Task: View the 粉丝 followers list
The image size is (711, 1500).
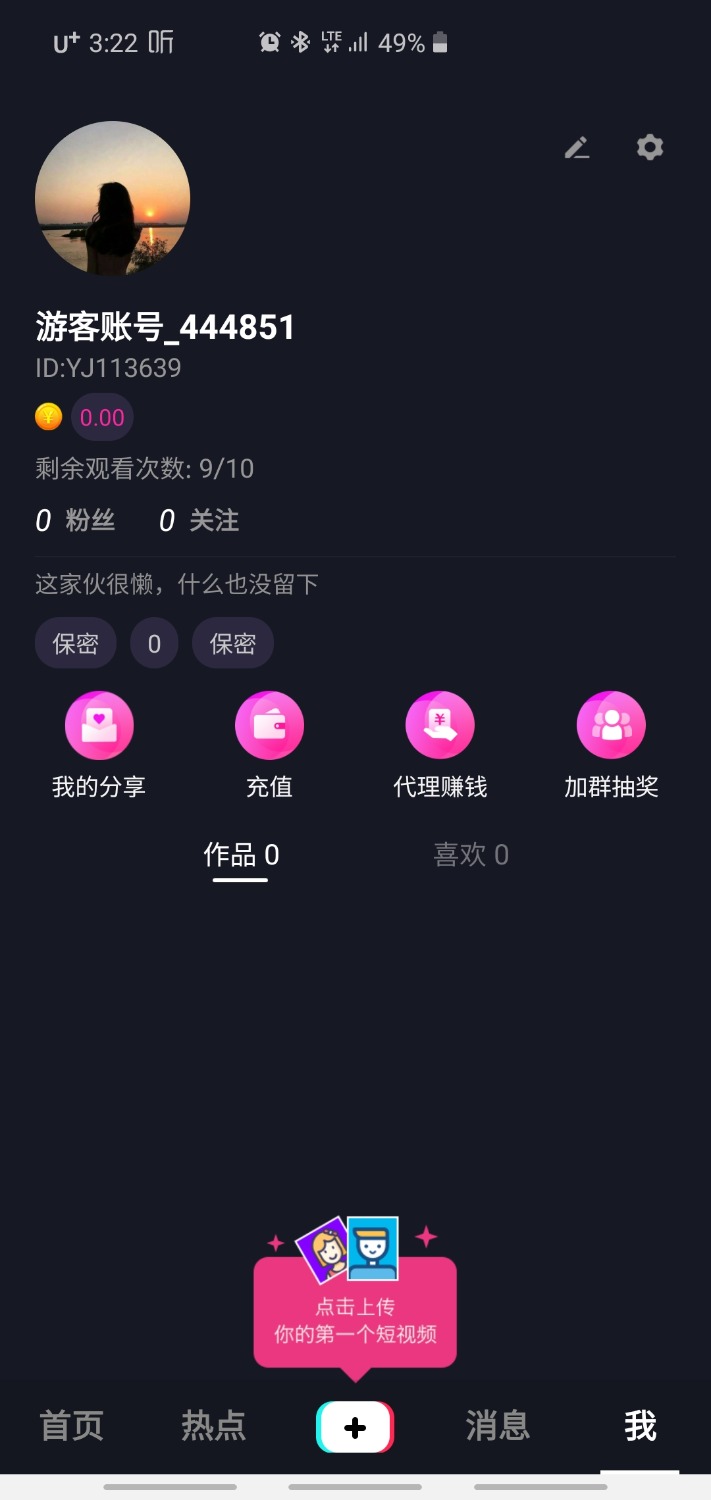Action: (76, 521)
